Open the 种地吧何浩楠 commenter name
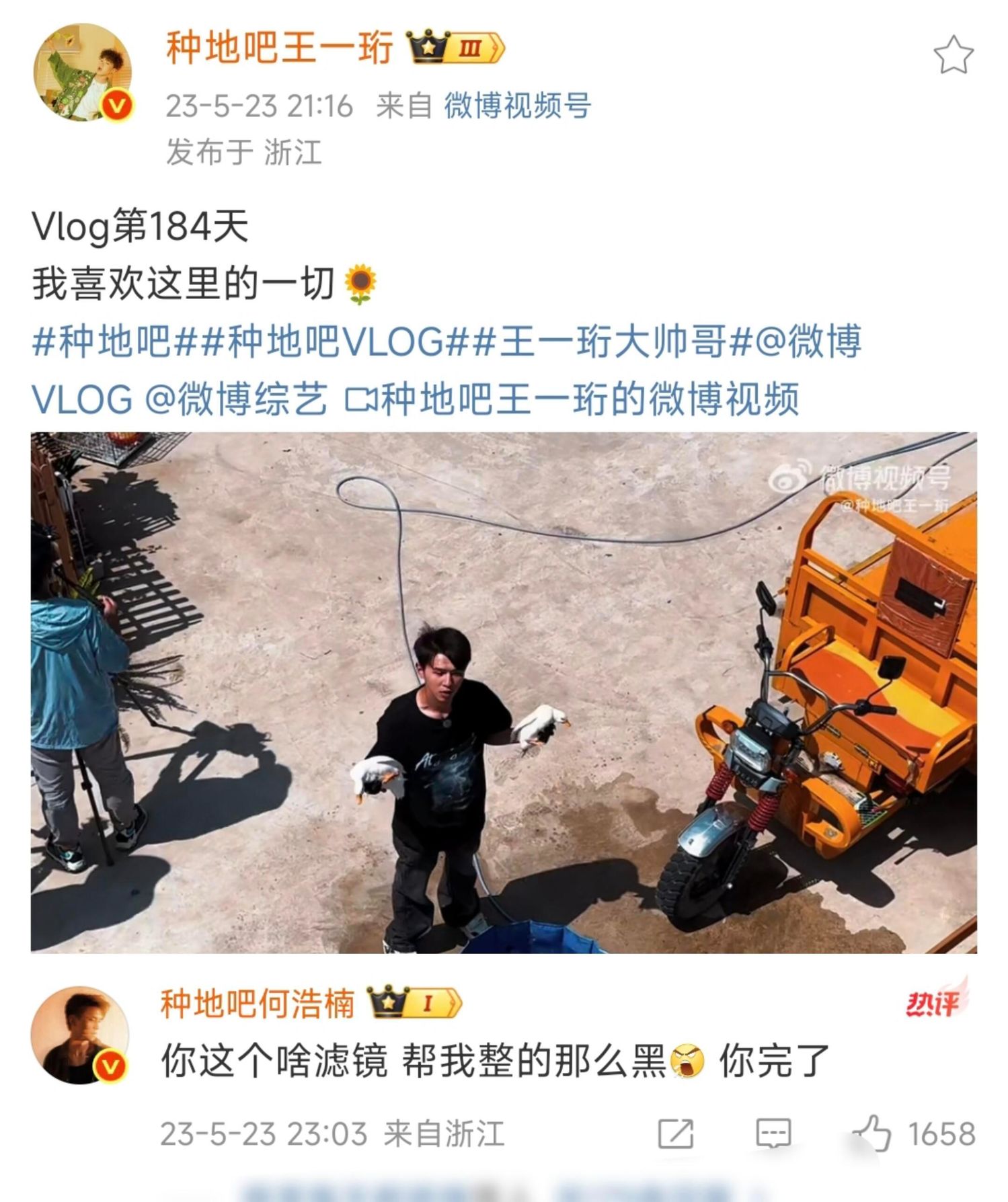This screenshot has height=1202, width=1008. pos(258,1004)
